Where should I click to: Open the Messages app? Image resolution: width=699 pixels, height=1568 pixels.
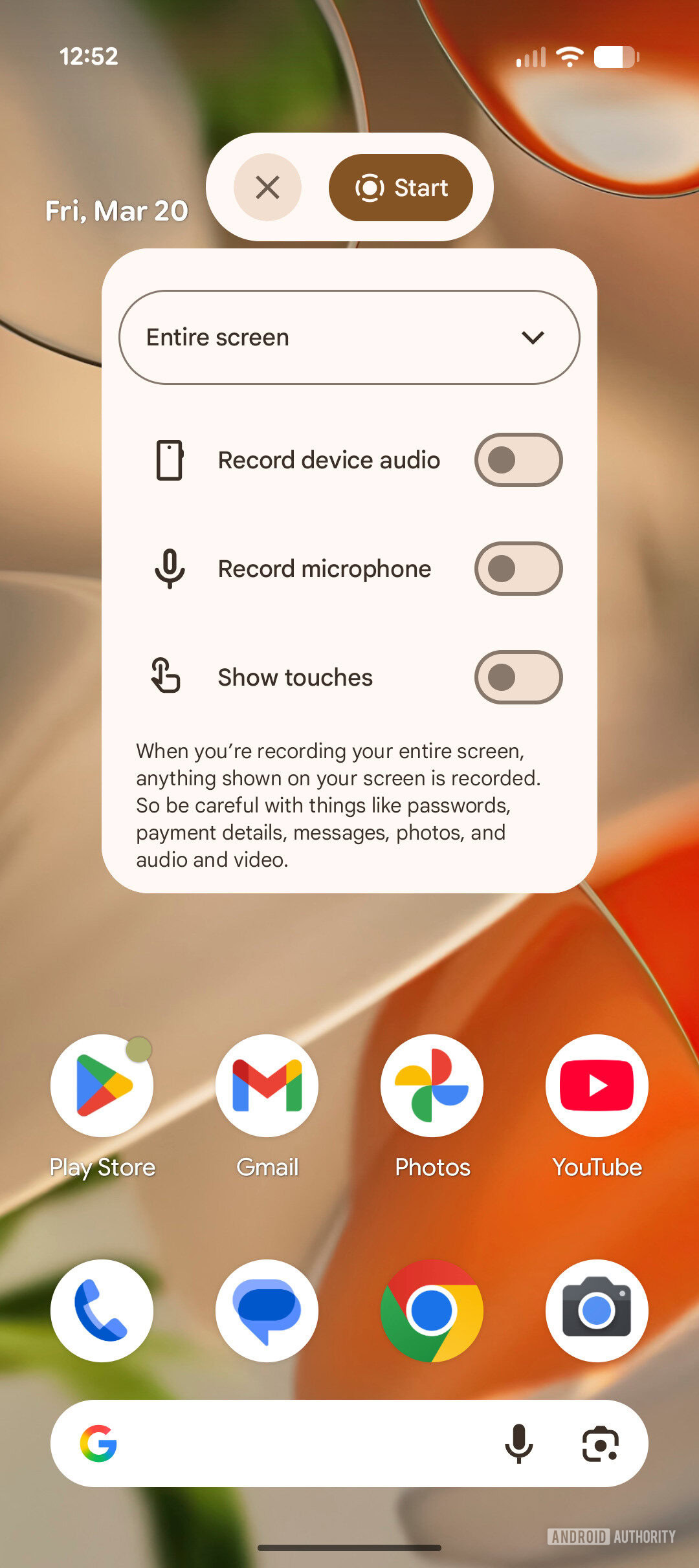click(x=267, y=1310)
